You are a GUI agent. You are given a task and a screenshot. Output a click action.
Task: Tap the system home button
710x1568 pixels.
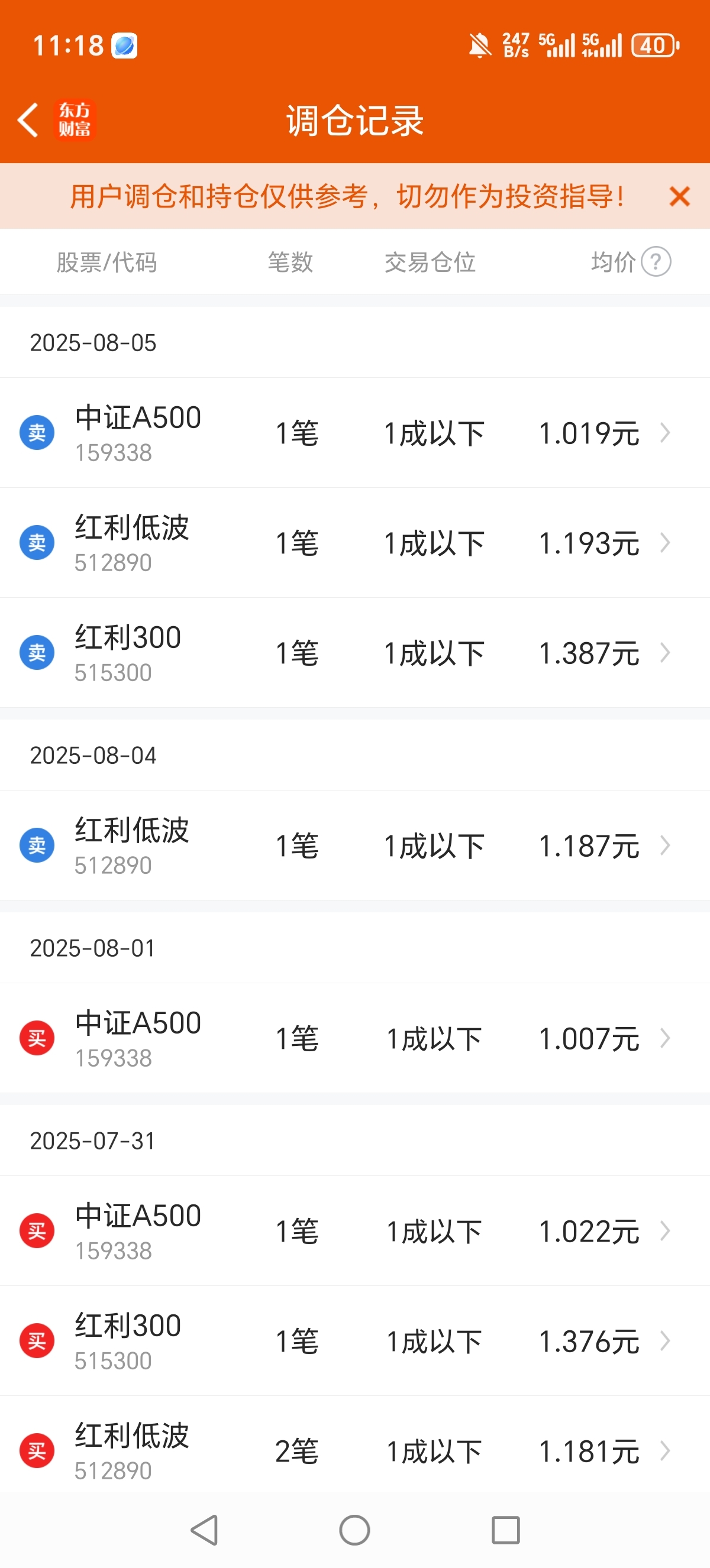tap(354, 1530)
